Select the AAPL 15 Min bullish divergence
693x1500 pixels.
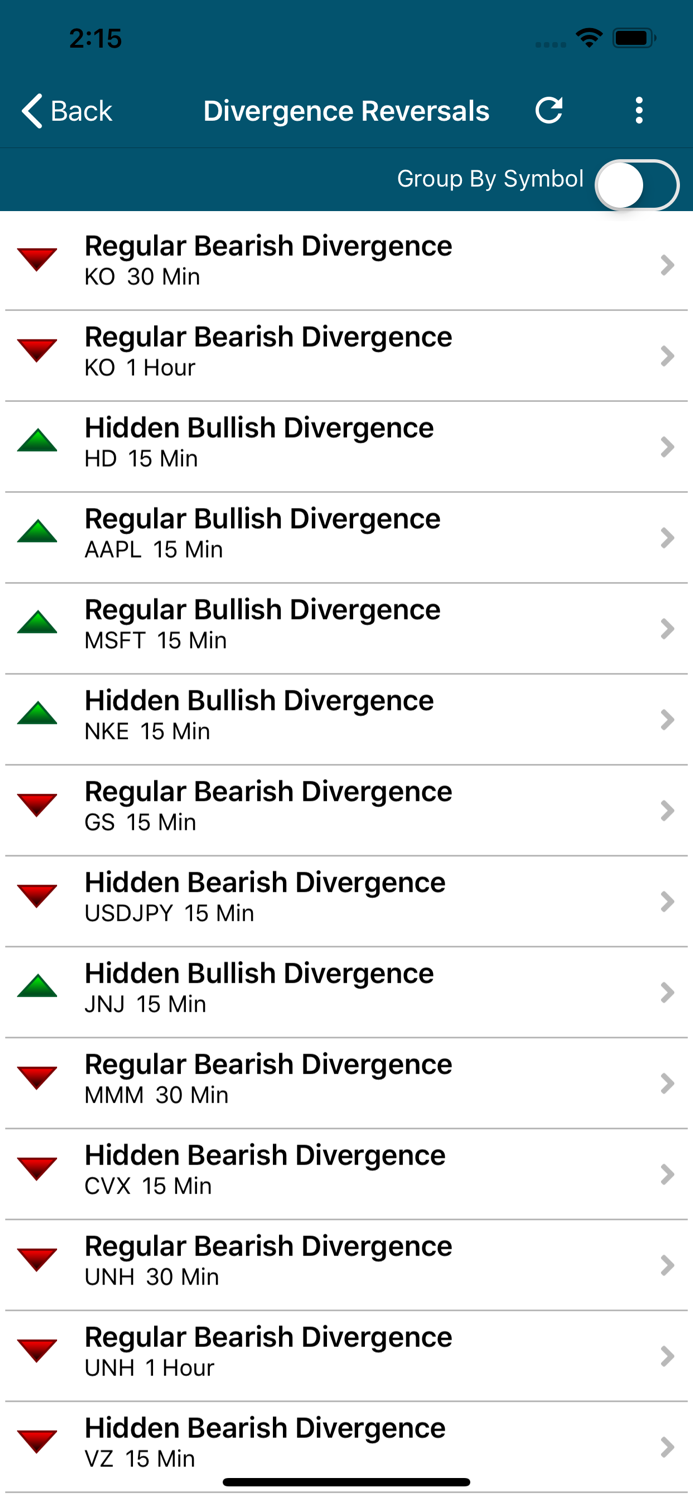click(346, 533)
